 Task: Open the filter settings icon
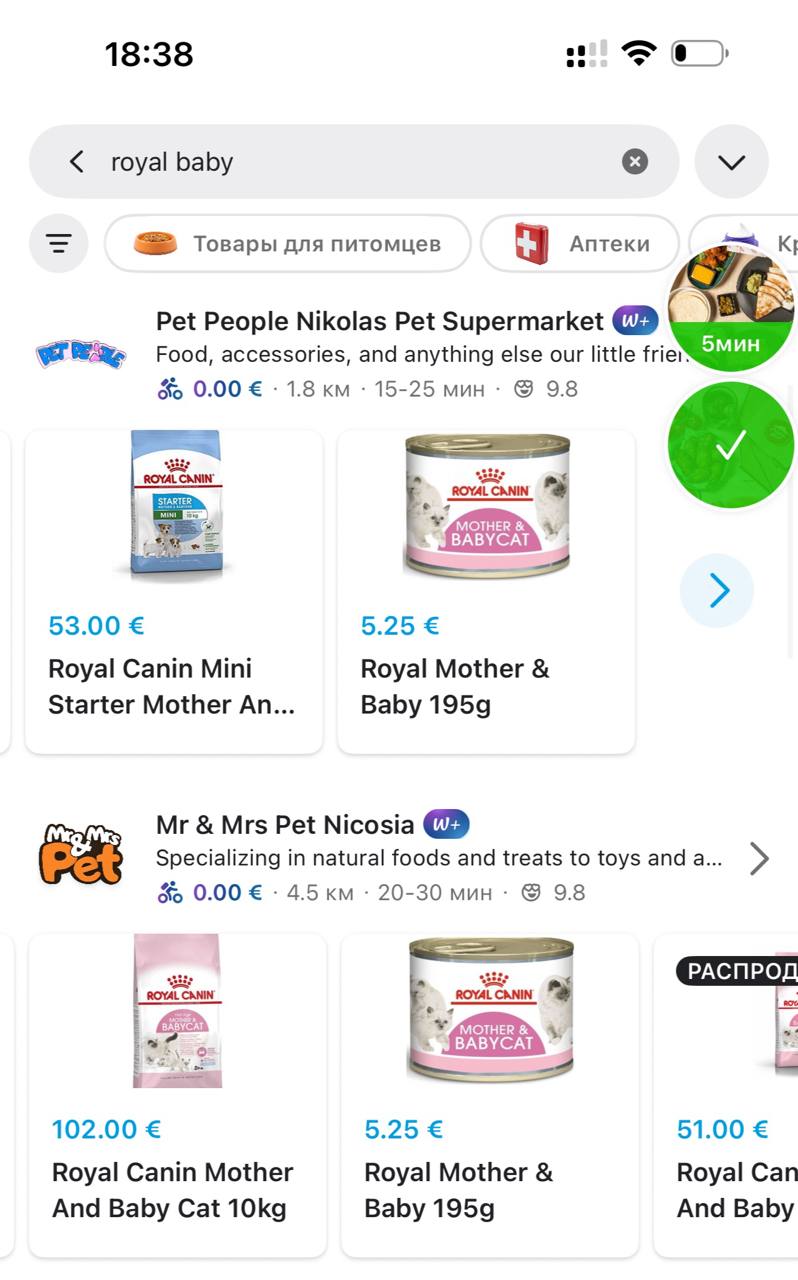coord(59,243)
